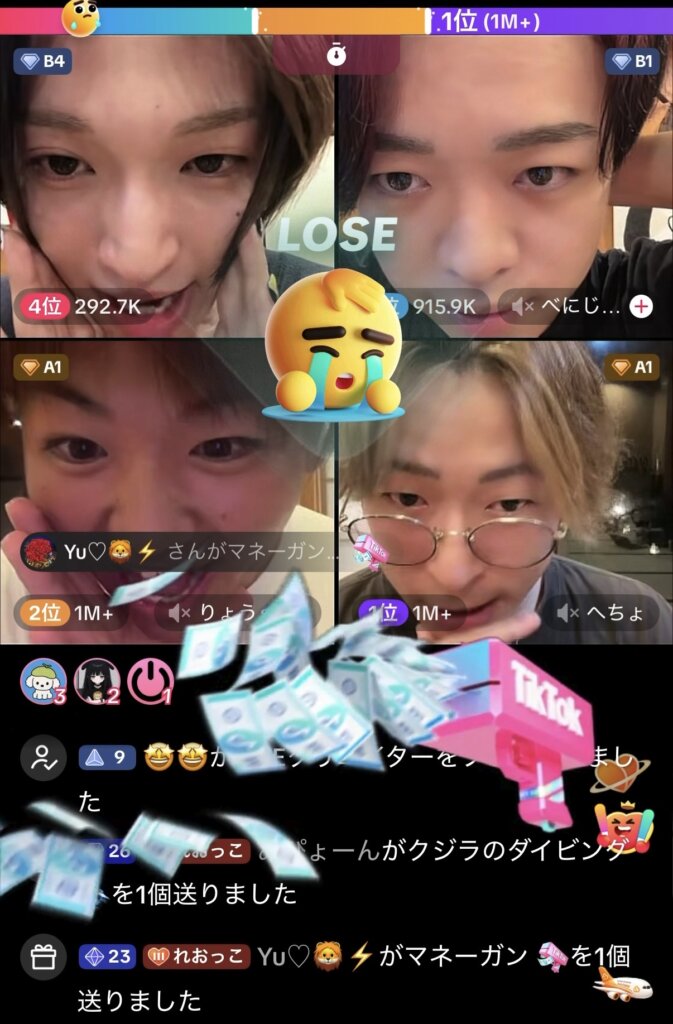Viewport: 673px width, 1024px height.
Task: Open the 4位 292.7K rank badge
Action: point(83,306)
